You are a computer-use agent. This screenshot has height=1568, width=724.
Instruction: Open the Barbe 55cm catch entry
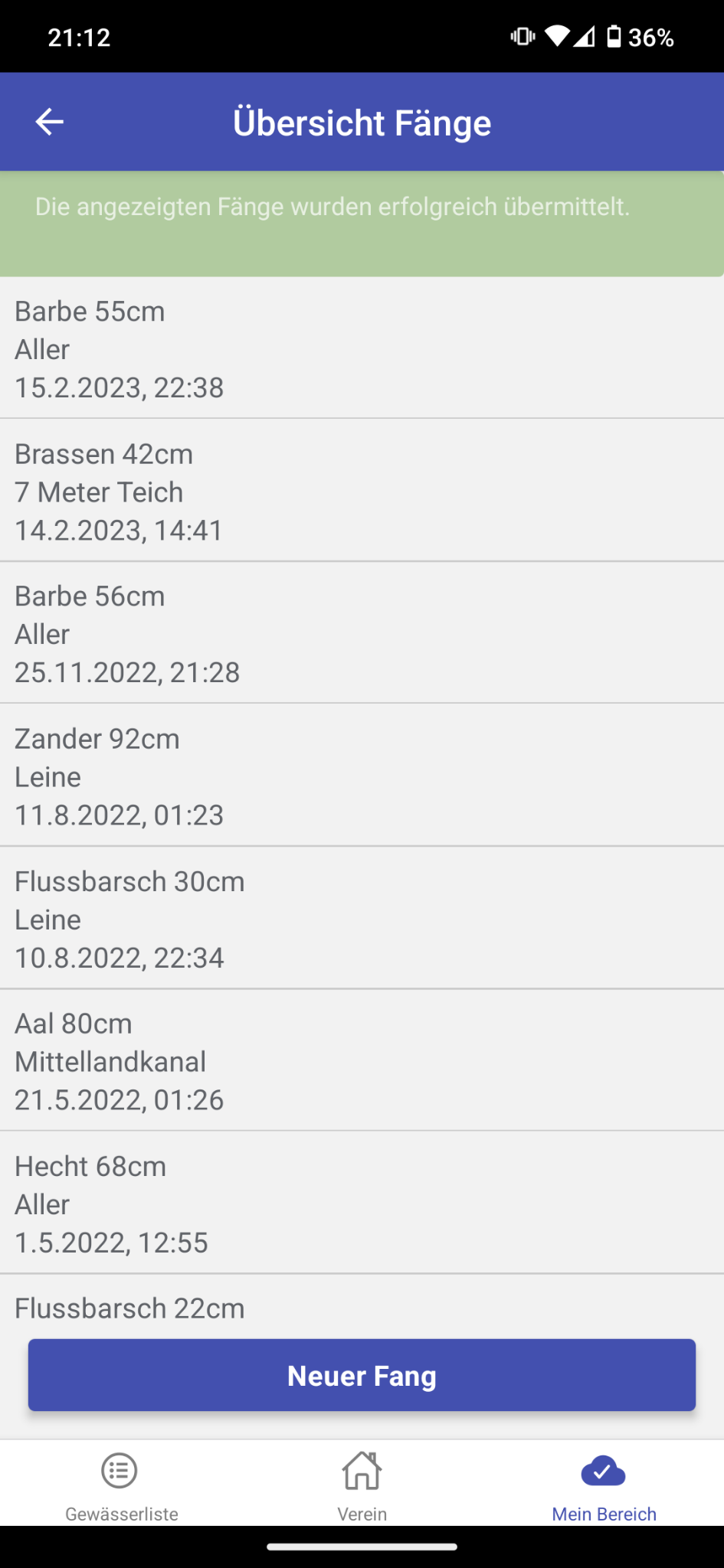point(362,348)
